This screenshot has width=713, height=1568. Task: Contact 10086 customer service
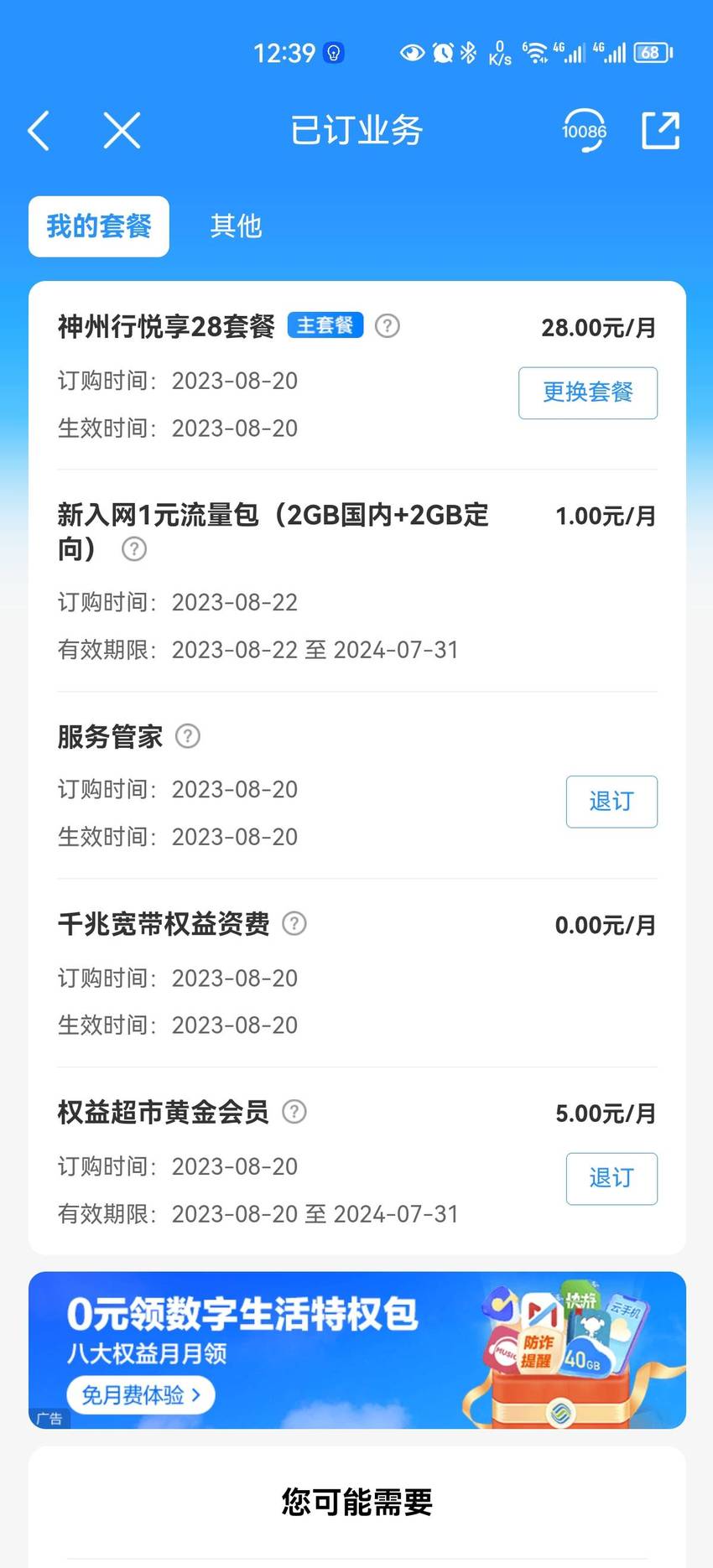pos(584,130)
